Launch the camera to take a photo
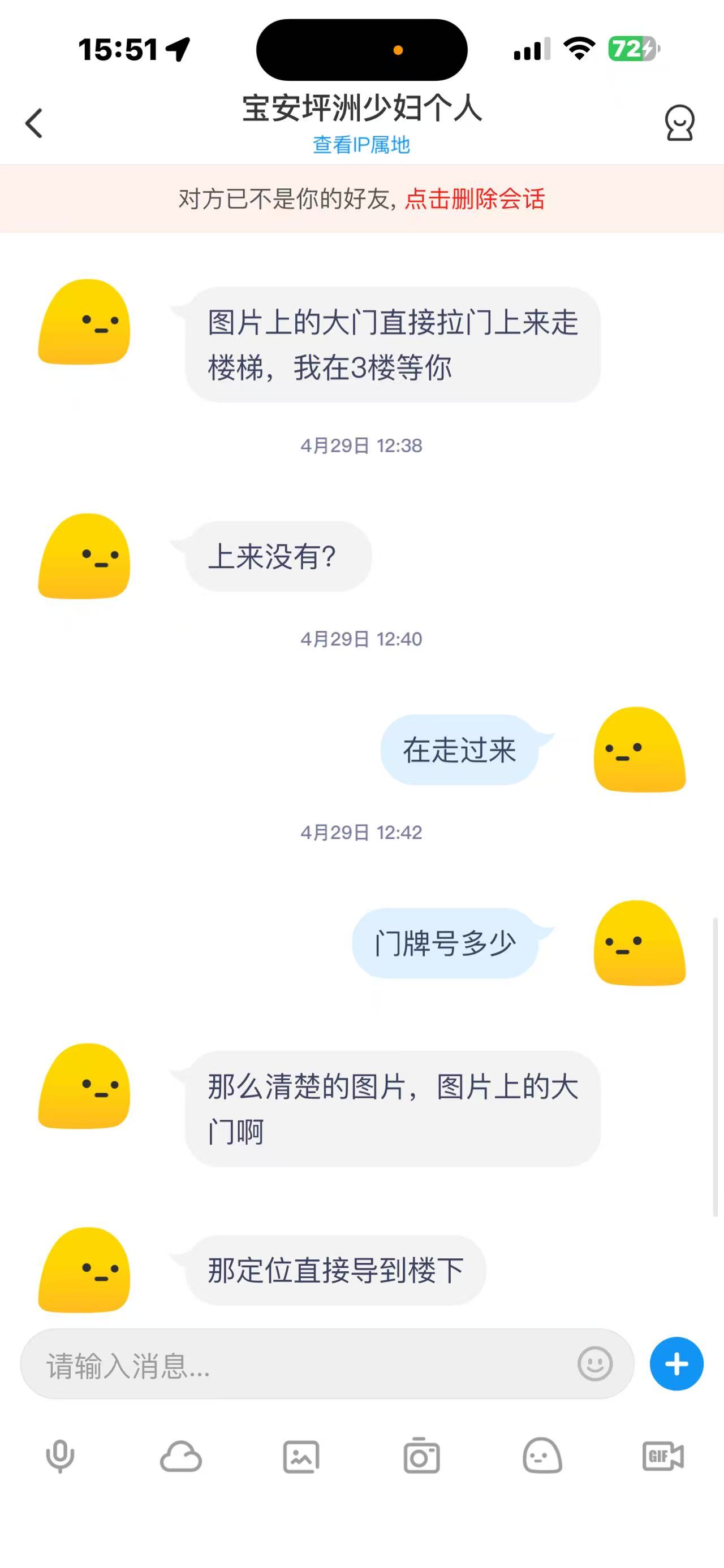 tap(421, 1457)
